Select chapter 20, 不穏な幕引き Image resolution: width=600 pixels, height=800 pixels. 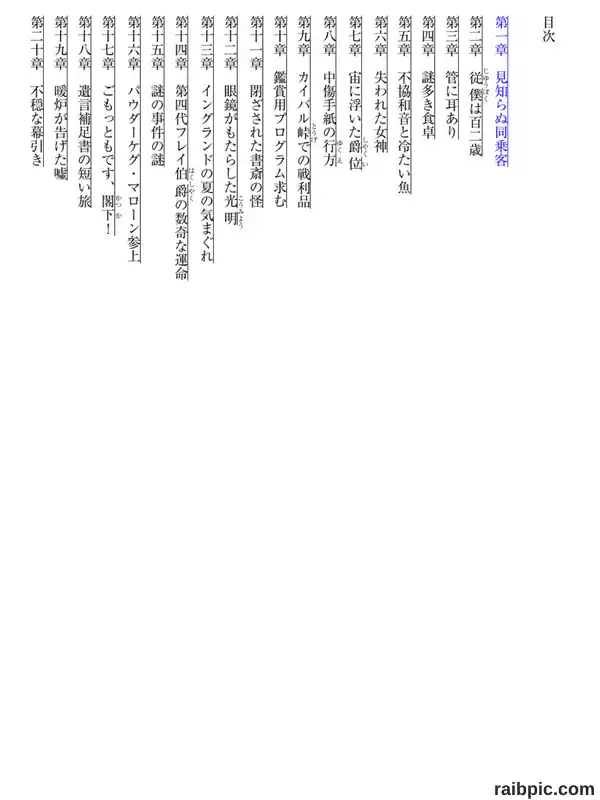pyautogui.click(x=37, y=91)
